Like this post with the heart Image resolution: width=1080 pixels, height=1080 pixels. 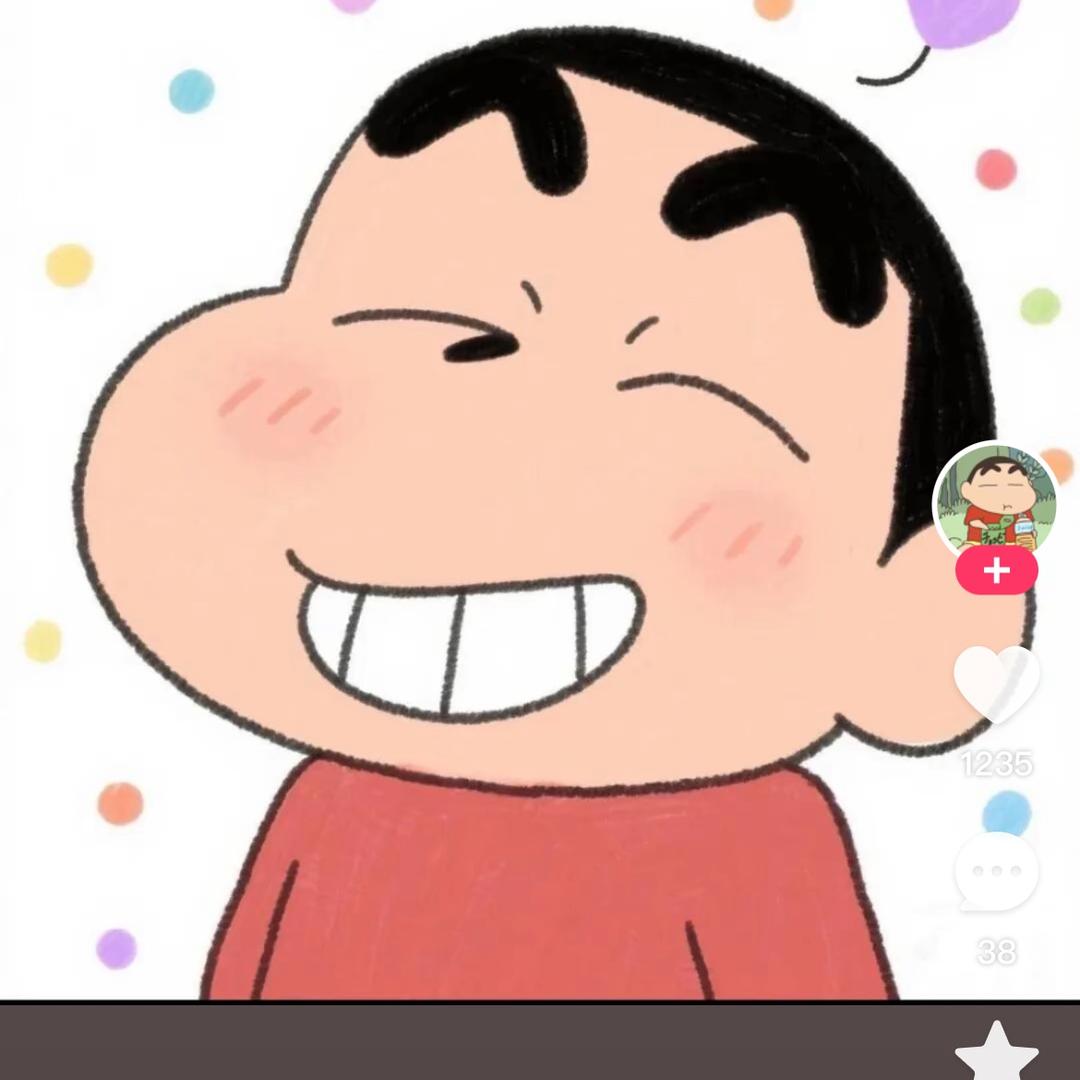pyautogui.click(x=996, y=685)
